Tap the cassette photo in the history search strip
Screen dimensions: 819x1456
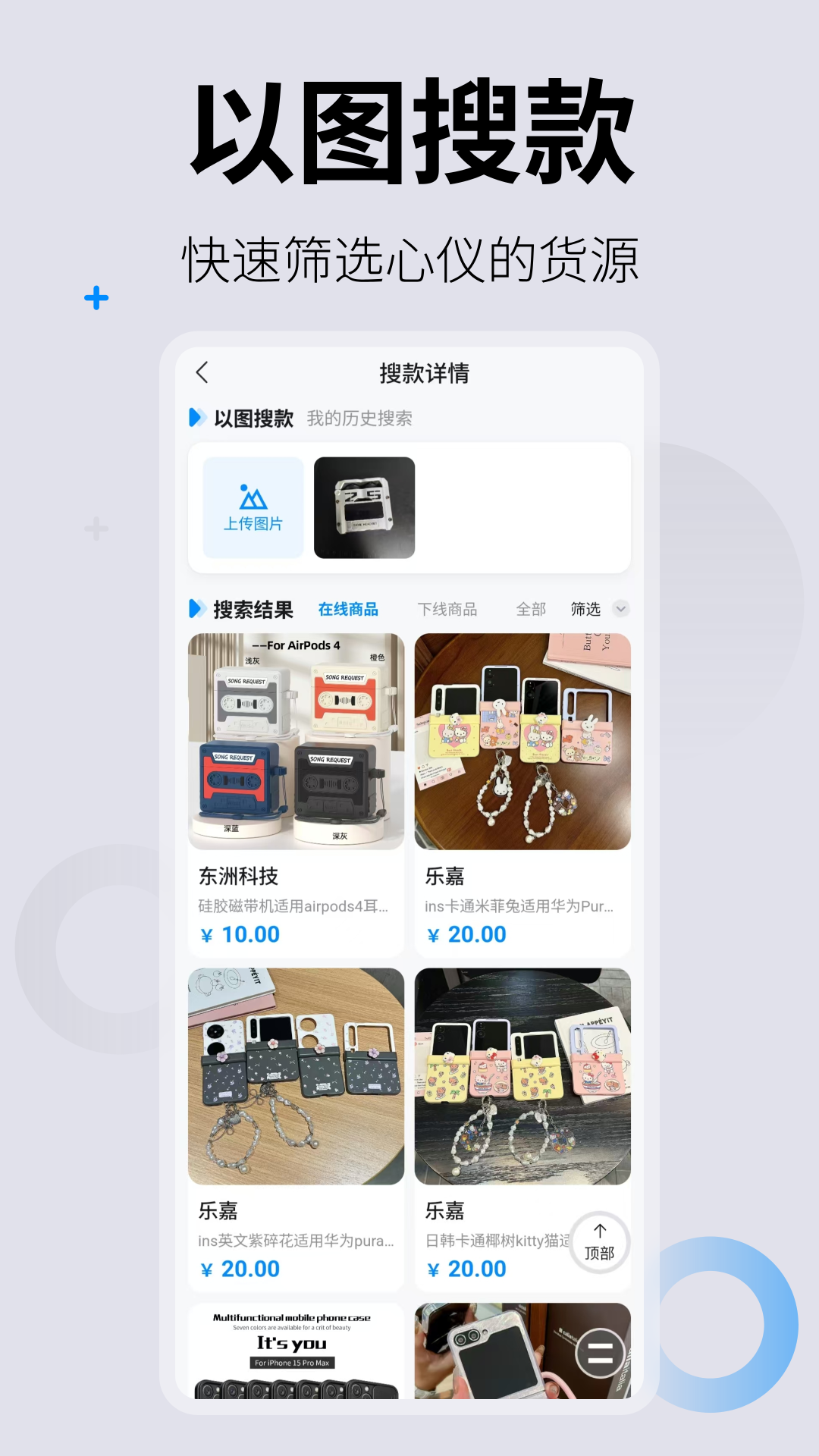(x=364, y=509)
